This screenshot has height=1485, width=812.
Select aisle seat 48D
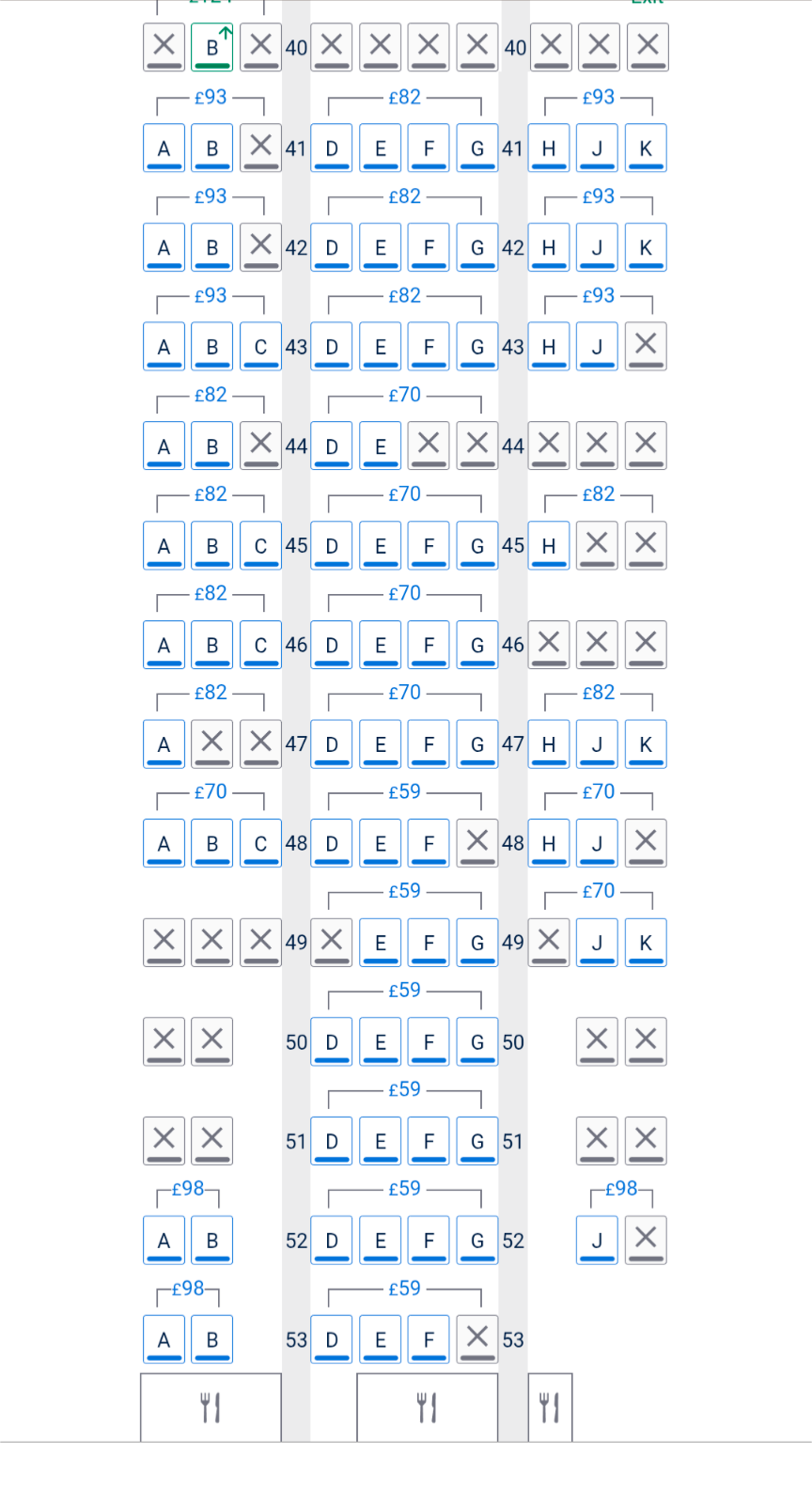(x=331, y=843)
